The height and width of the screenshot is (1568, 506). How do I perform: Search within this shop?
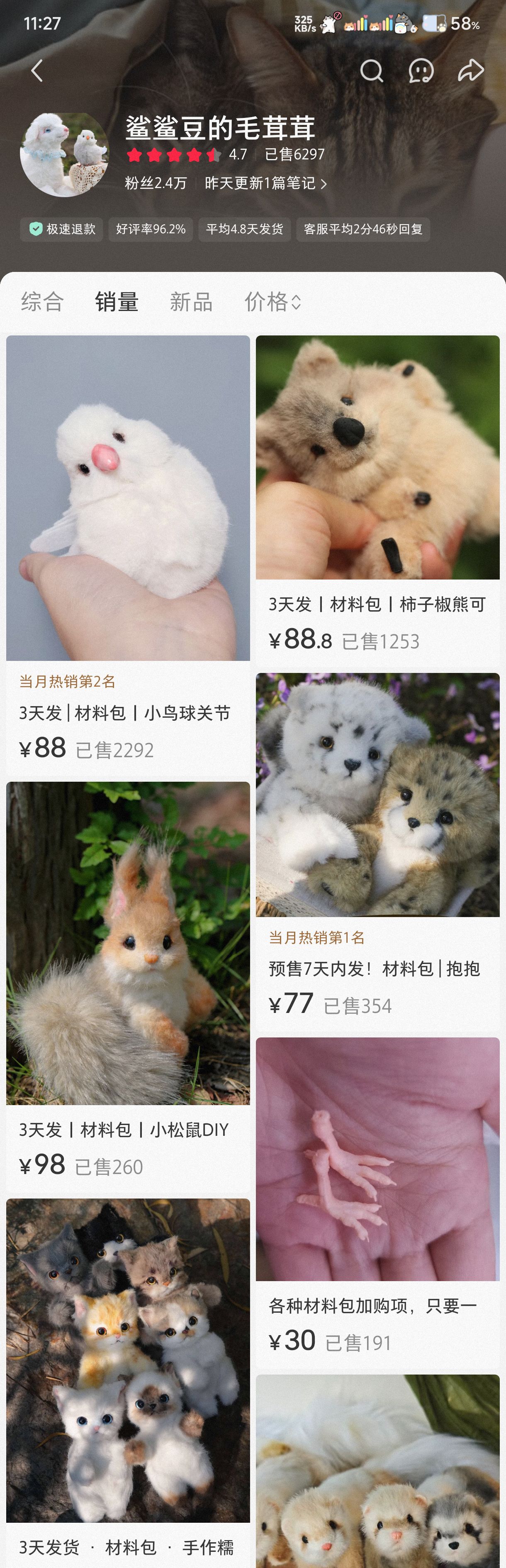tap(371, 71)
